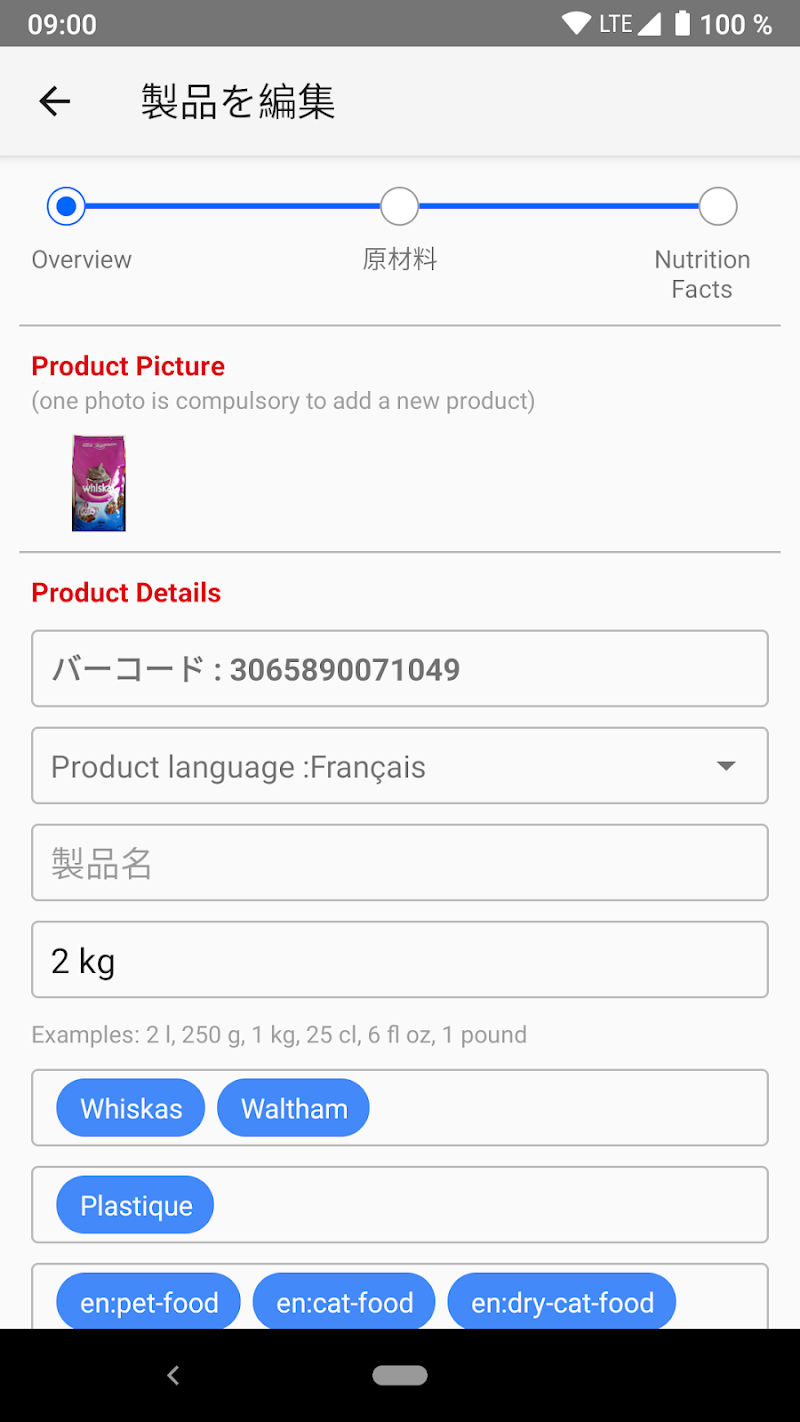Tap the system back button
Image resolution: width=800 pixels, height=1422 pixels.
point(173,1376)
